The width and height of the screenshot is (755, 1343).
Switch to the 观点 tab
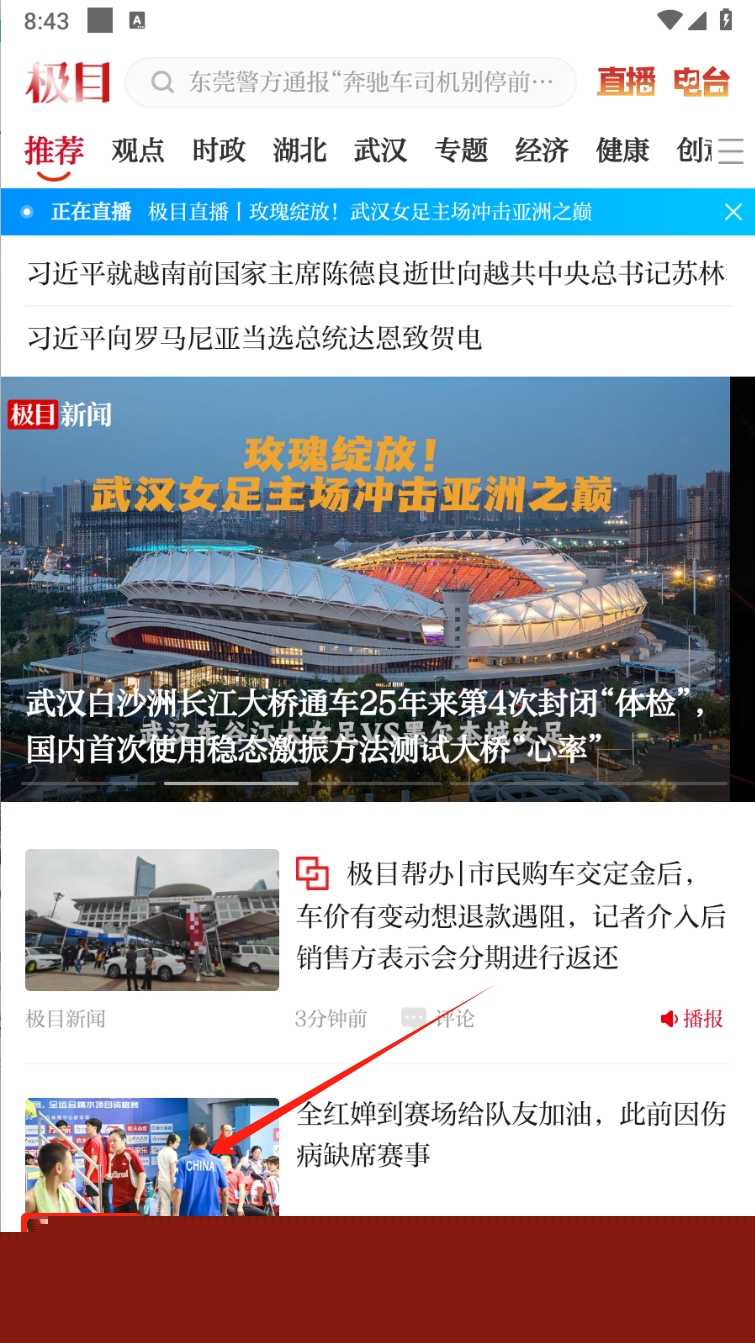[x=138, y=150]
